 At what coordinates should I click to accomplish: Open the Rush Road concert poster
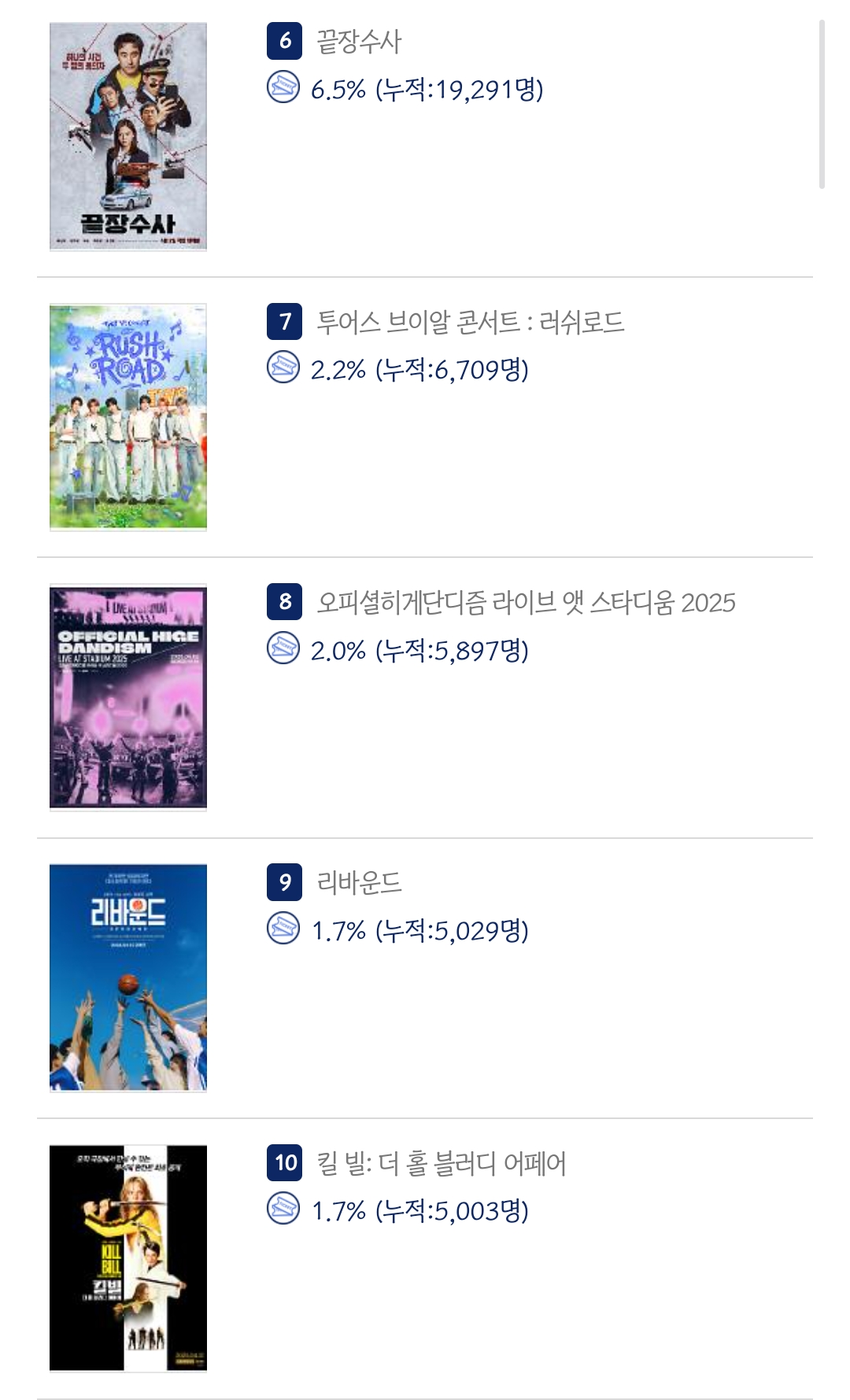pyautogui.click(x=128, y=417)
